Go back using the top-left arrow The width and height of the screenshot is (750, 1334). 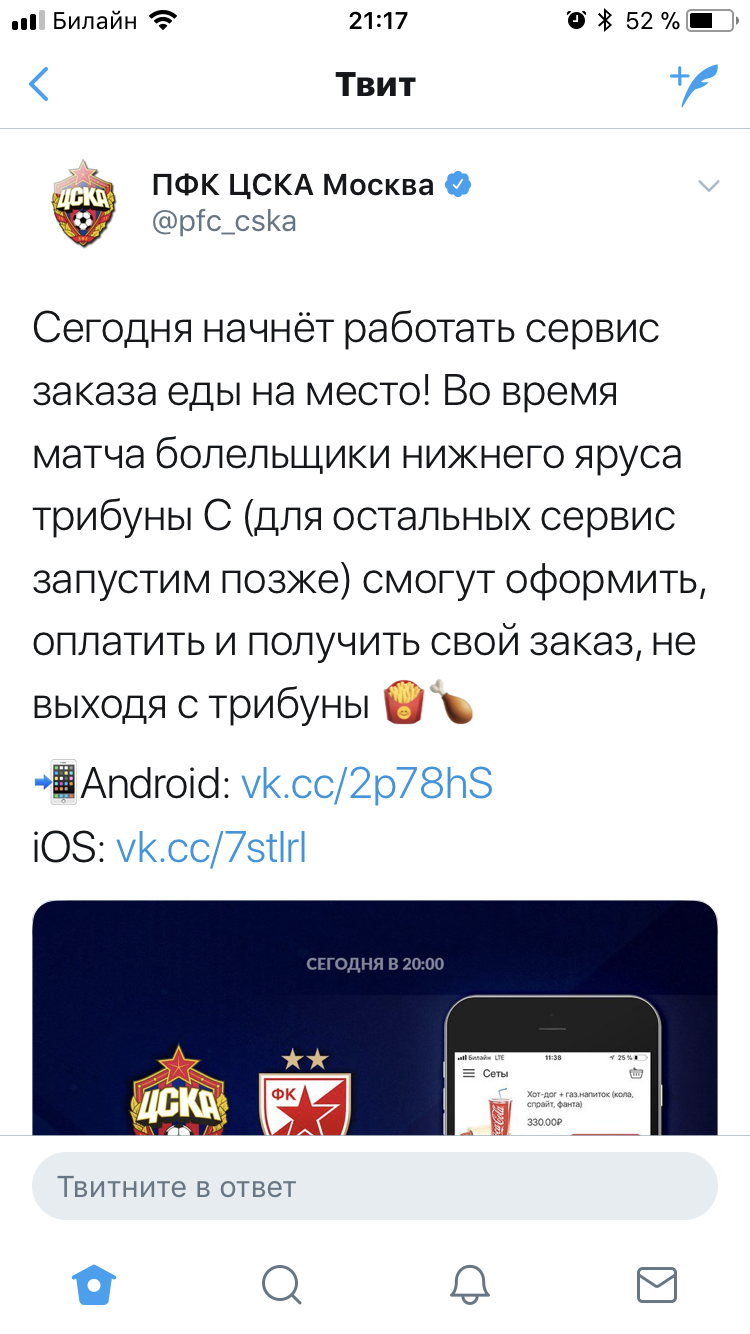[38, 85]
